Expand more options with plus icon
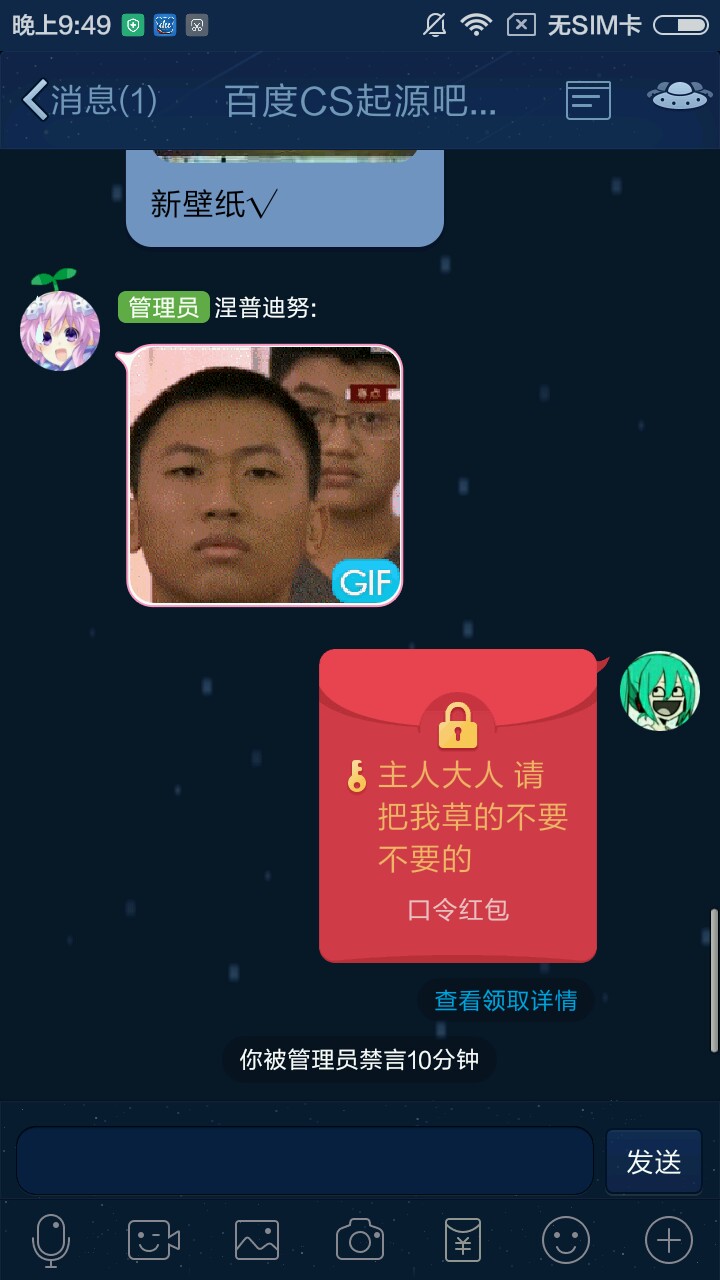The image size is (720, 1280). tap(668, 1241)
